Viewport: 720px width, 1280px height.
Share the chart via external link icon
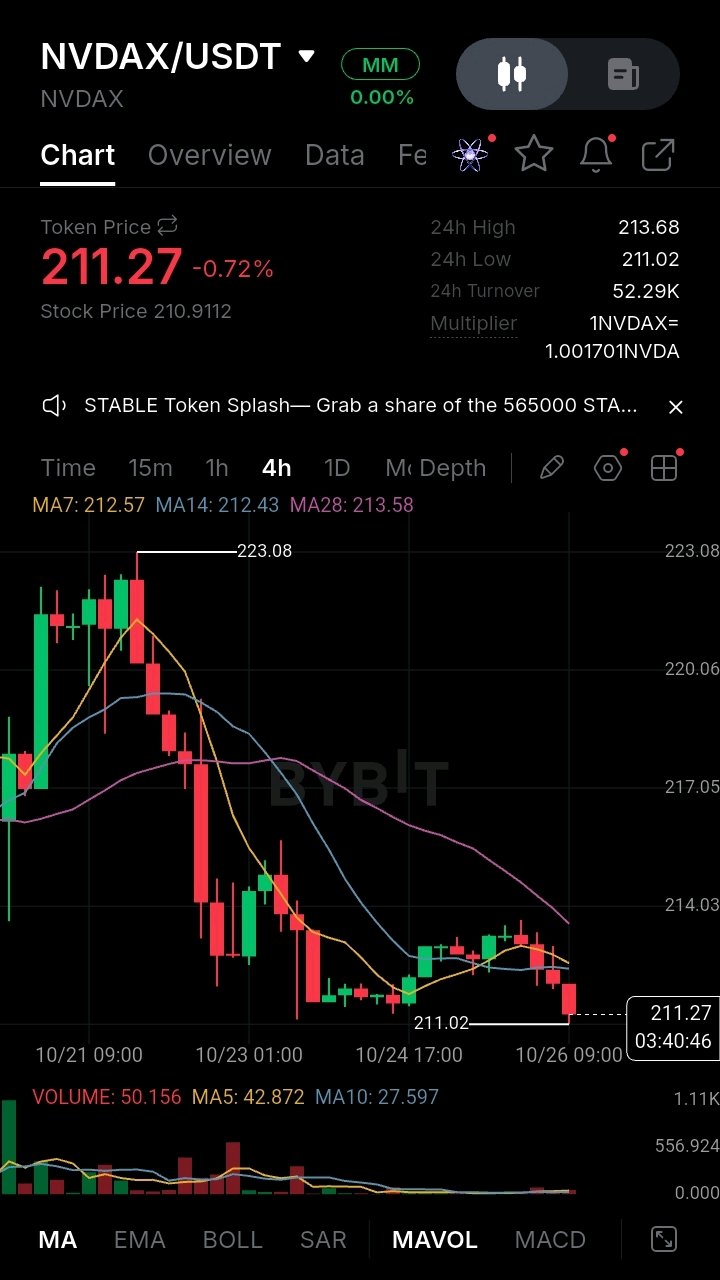tap(657, 155)
